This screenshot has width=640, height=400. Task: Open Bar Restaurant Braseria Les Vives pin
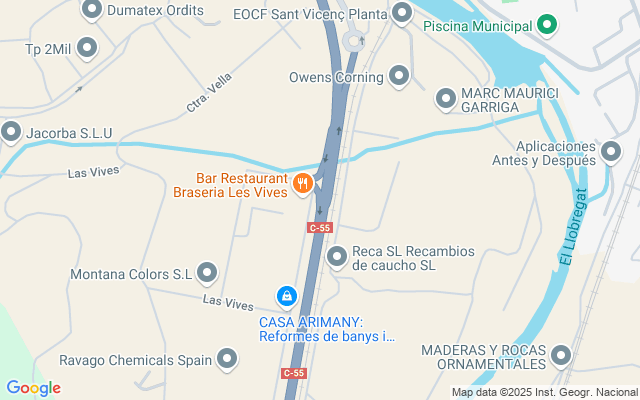click(303, 182)
